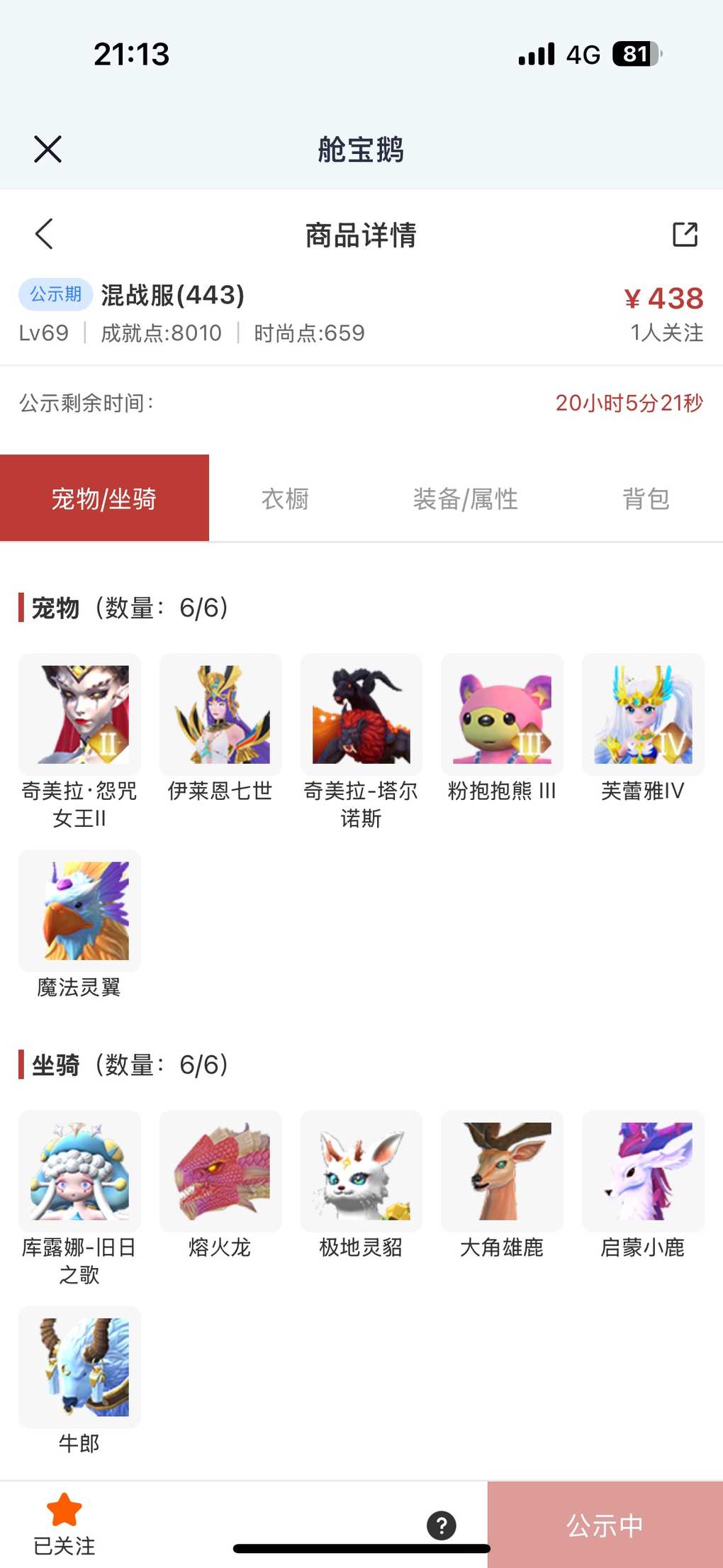The height and width of the screenshot is (1568, 723).
Task: Go back from 商品详情
Action: pyautogui.click(x=44, y=233)
